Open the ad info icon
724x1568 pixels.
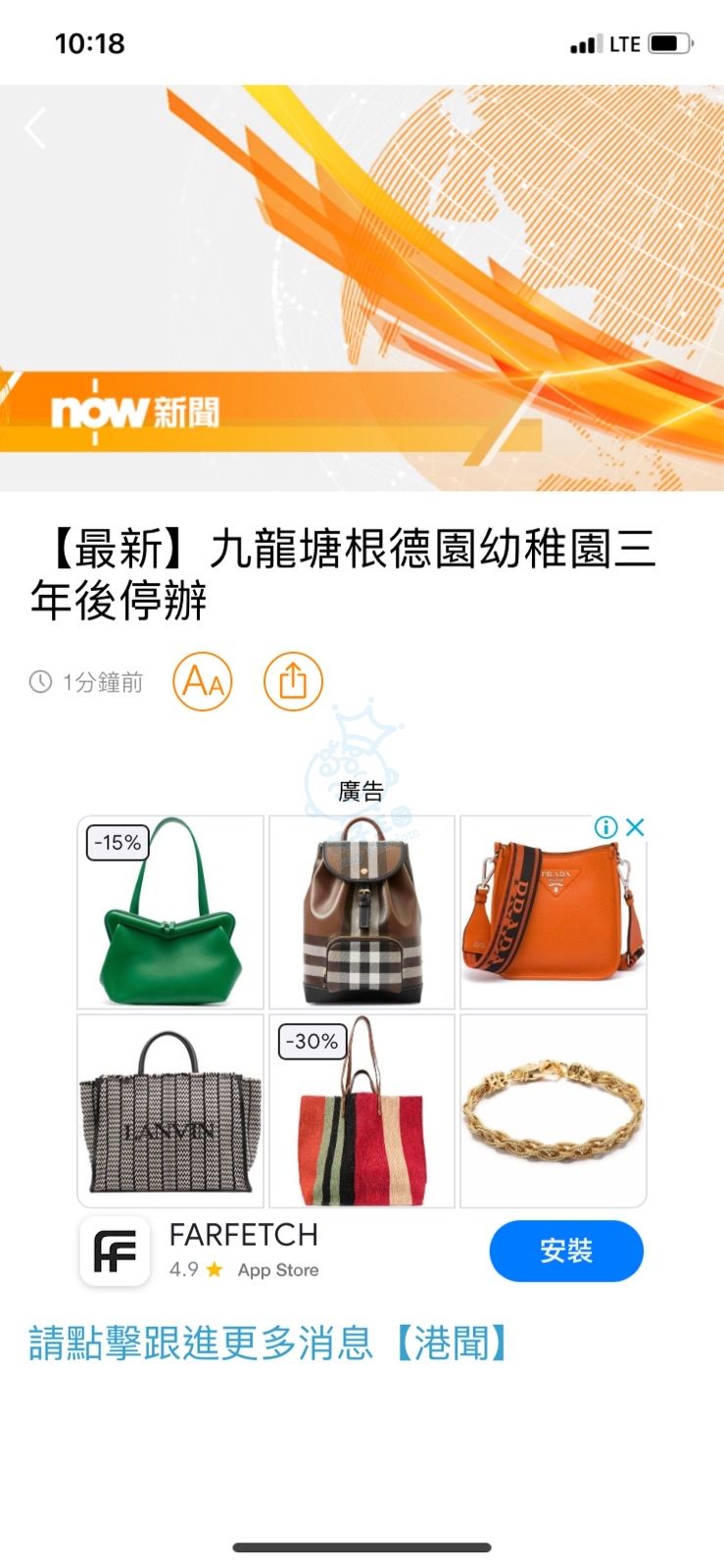click(606, 827)
